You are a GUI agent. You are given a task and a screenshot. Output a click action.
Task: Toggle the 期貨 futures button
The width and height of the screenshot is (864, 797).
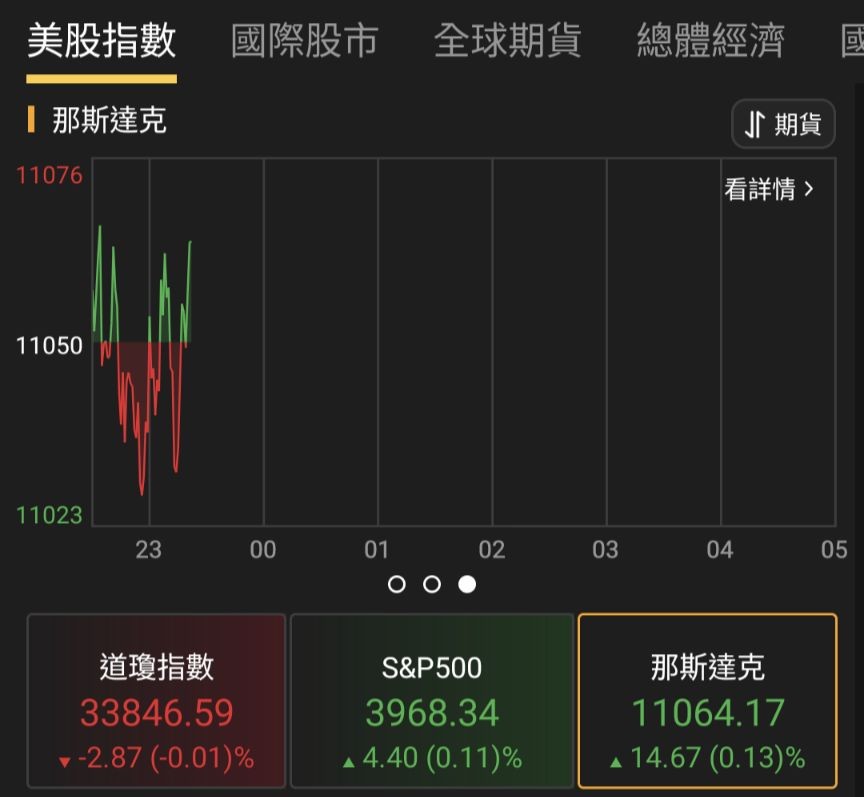pos(783,124)
